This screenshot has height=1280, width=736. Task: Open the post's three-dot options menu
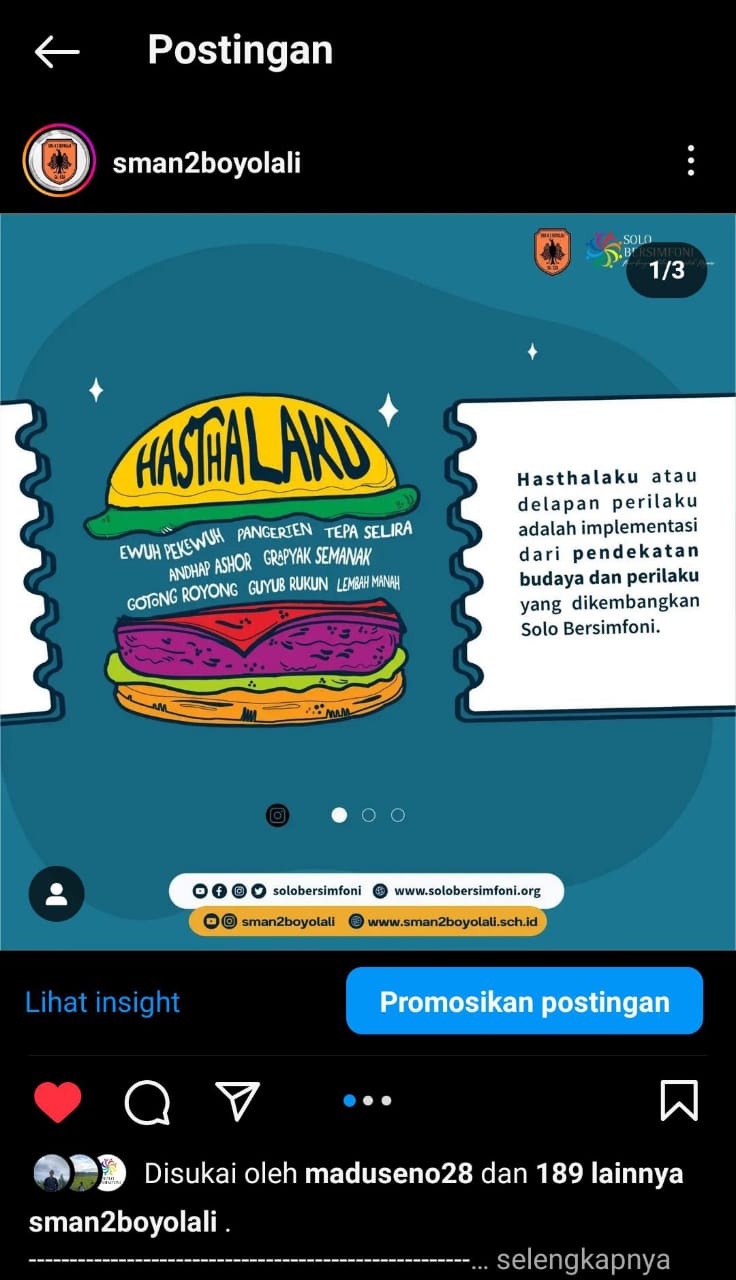pyautogui.click(x=690, y=161)
